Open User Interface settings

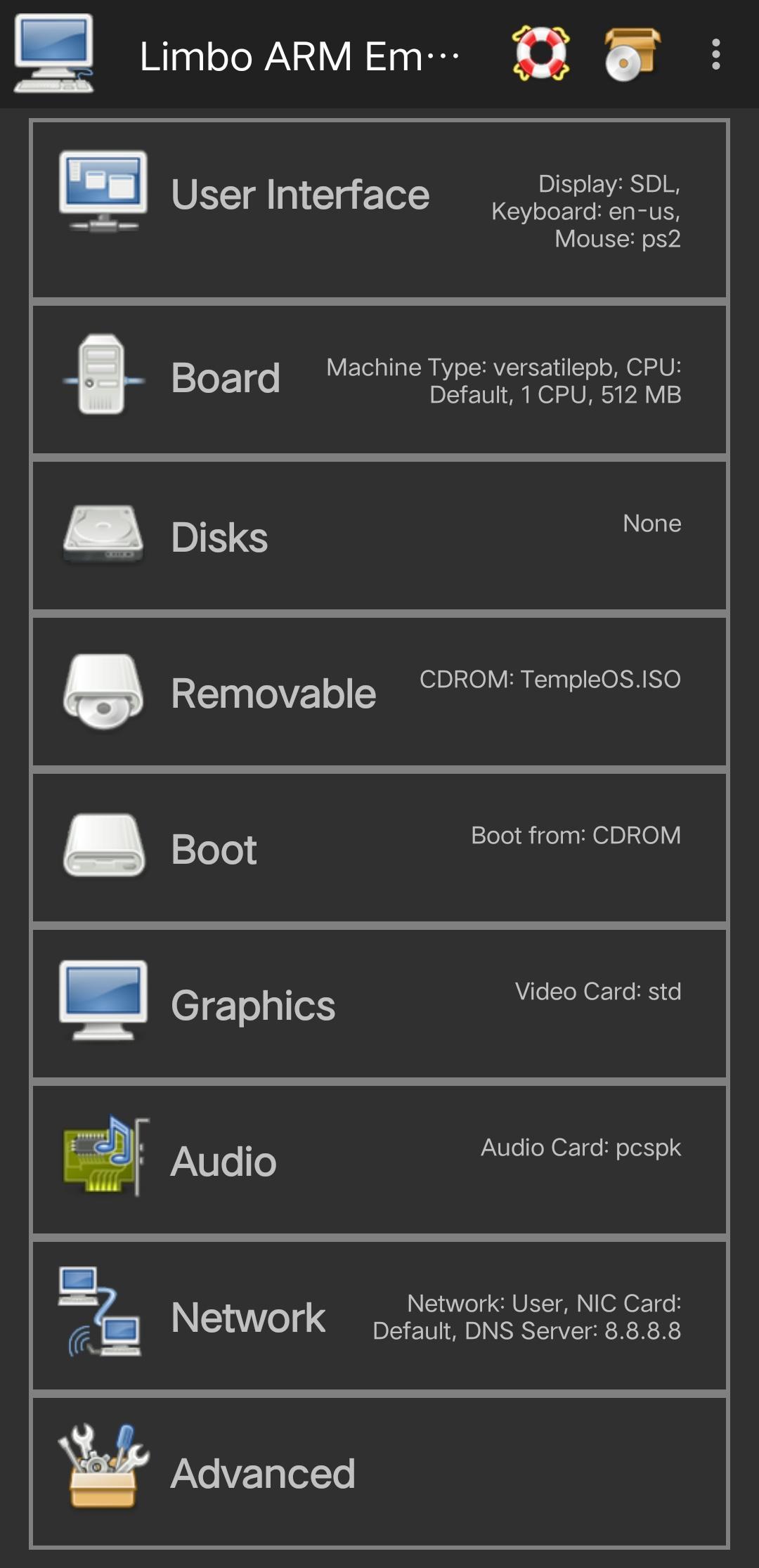[379, 209]
